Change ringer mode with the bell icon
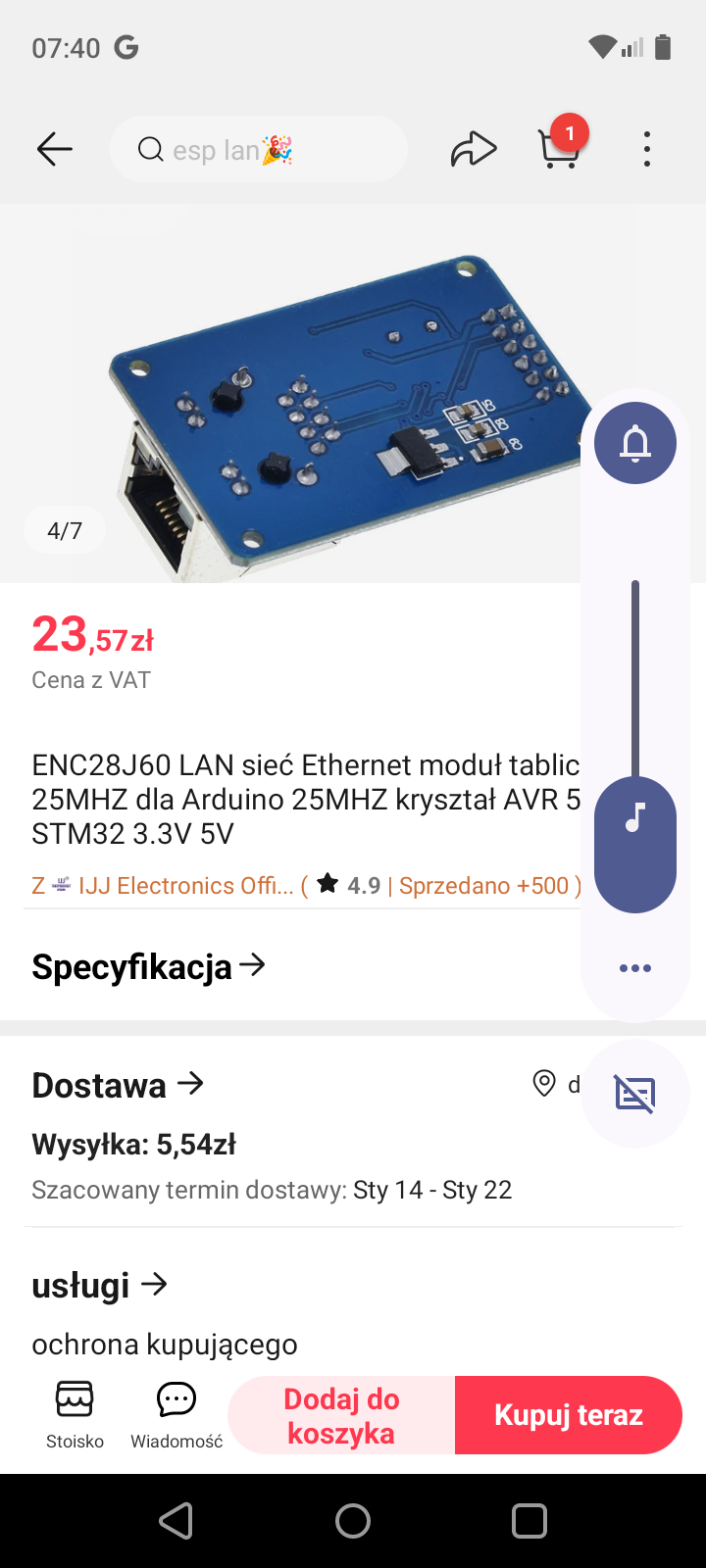The width and height of the screenshot is (706, 1568). click(x=635, y=443)
